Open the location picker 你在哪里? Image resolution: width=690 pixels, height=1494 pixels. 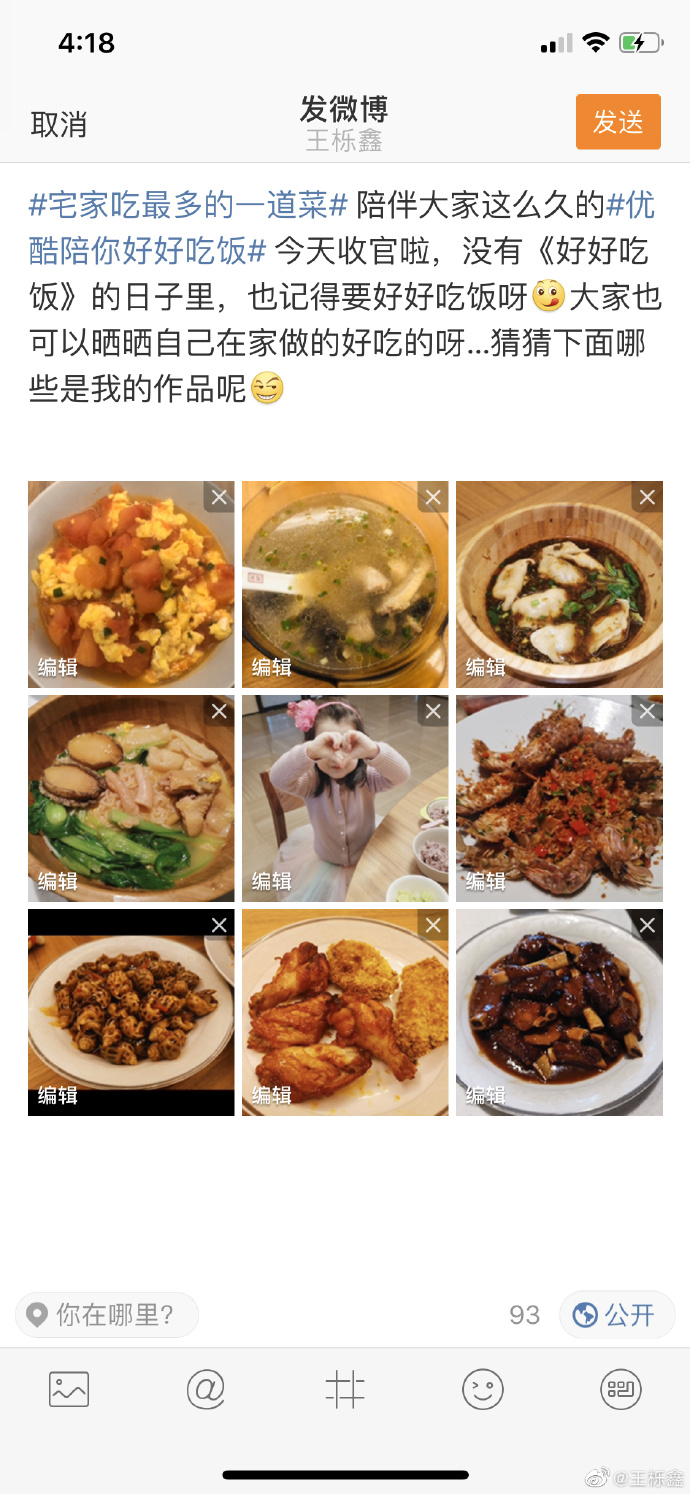coord(108,1314)
